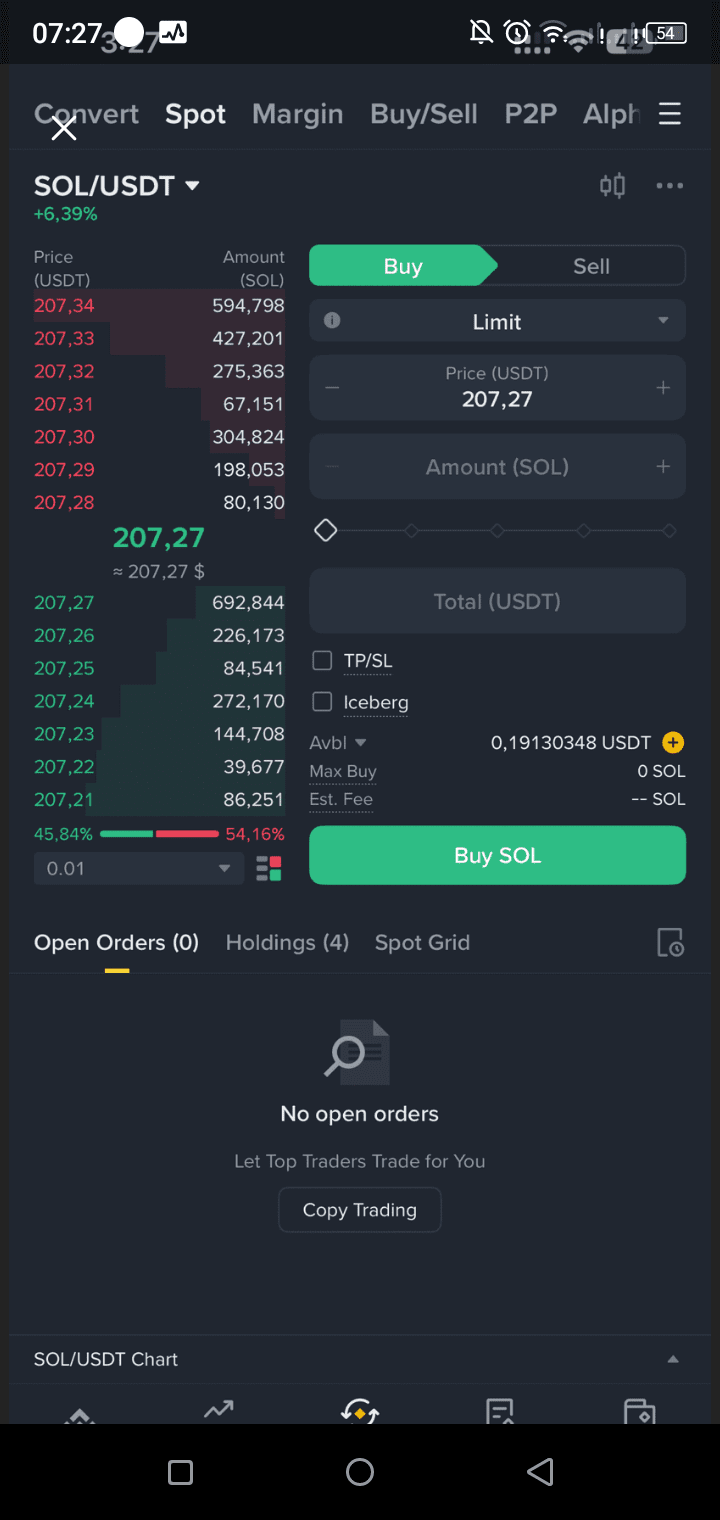Image resolution: width=720 pixels, height=1520 pixels.
Task: Enable the TP/SL checkbox
Action: coord(322,661)
